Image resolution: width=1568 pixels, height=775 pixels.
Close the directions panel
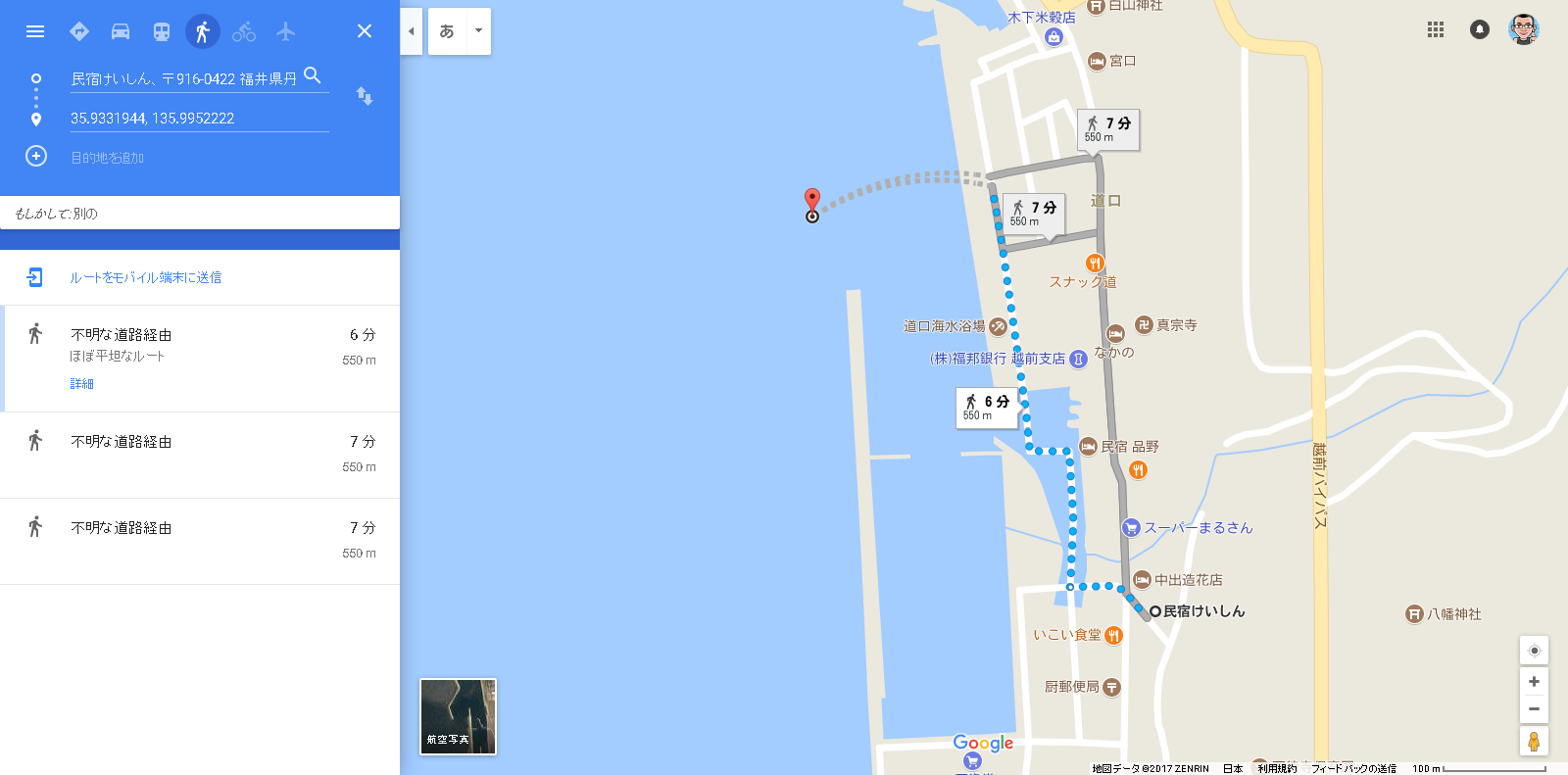365,31
